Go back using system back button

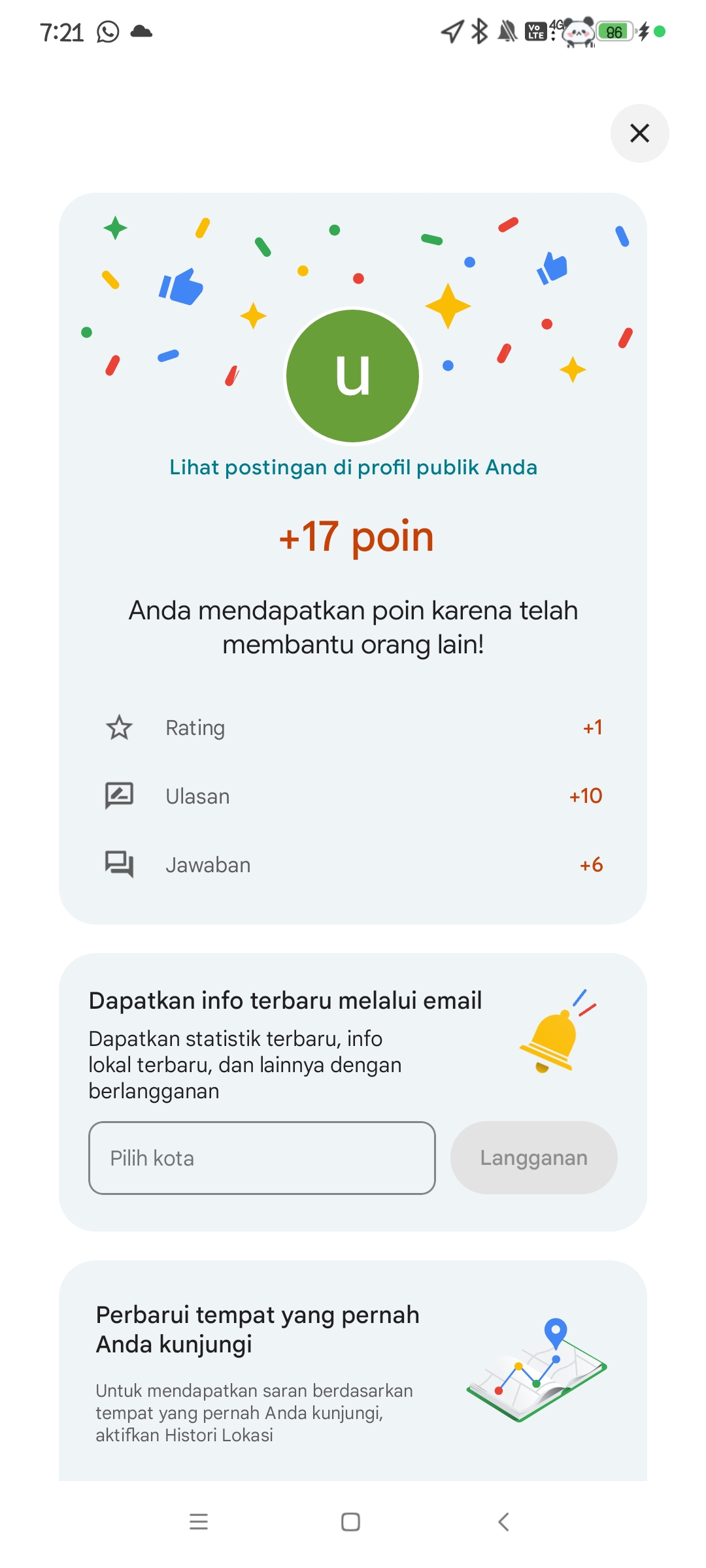[503, 1522]
